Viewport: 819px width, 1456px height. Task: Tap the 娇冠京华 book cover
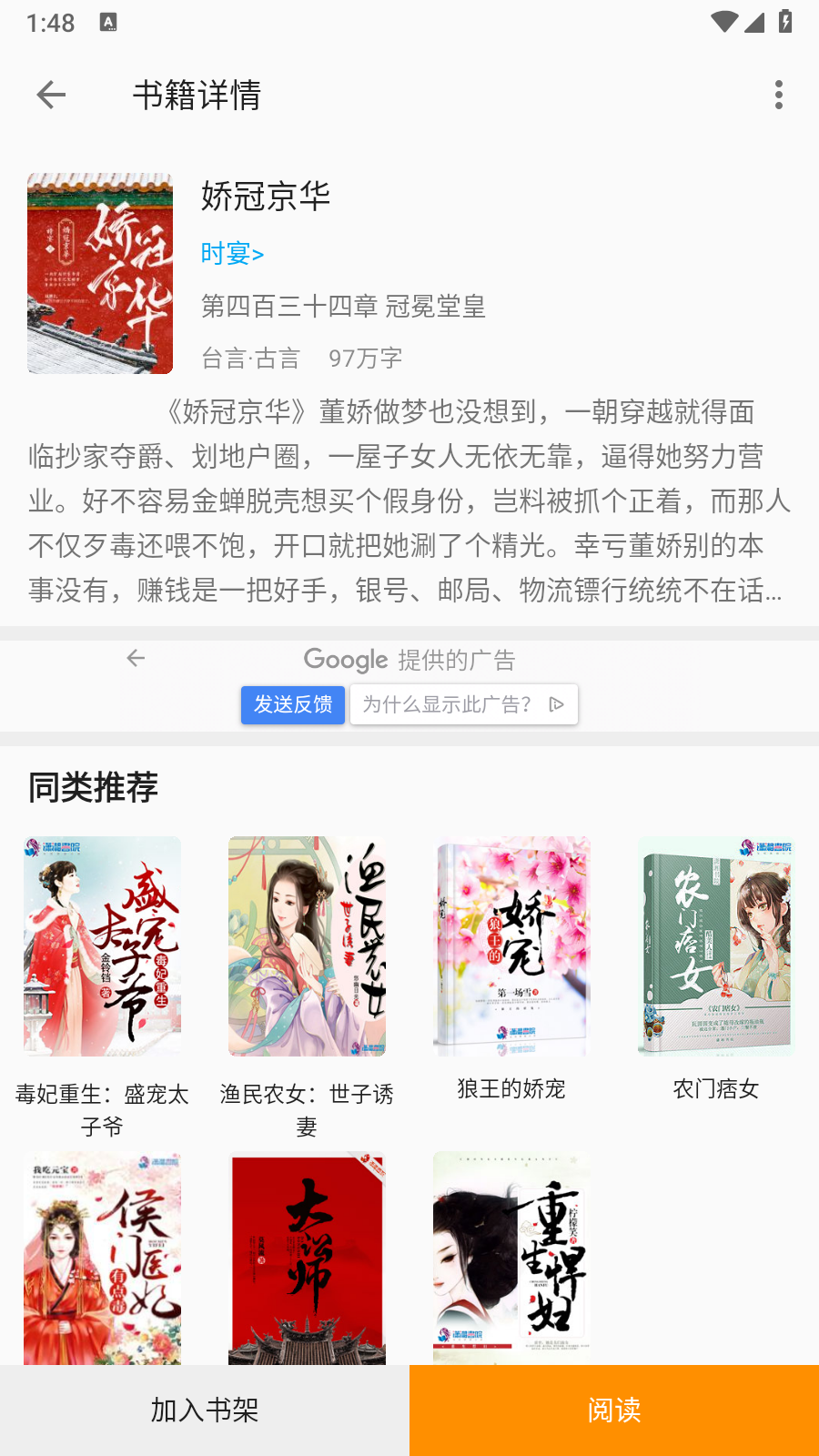click(x=100, y=273)
